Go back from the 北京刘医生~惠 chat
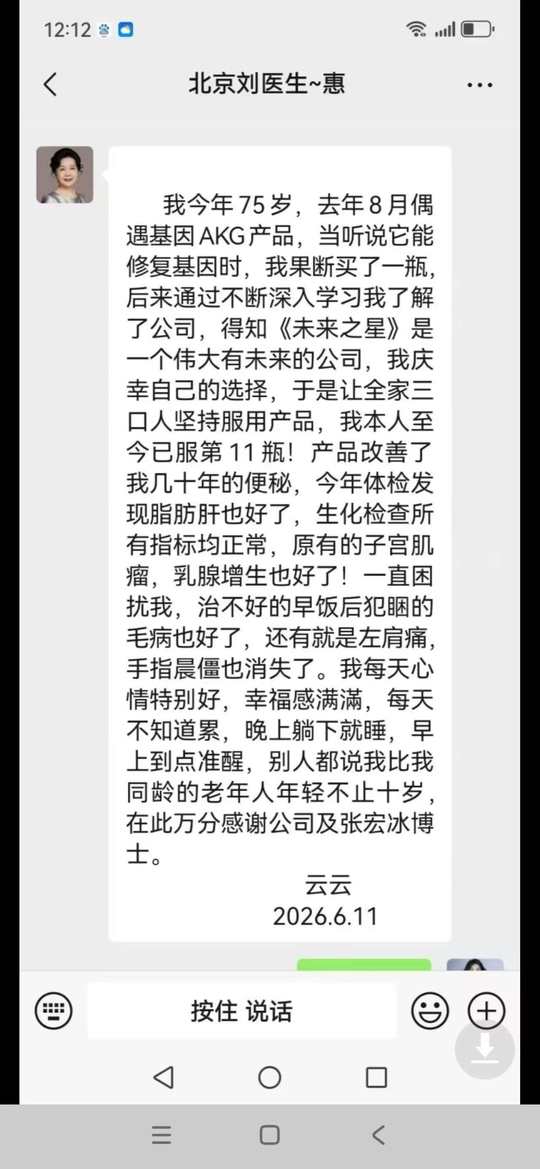 coord(50,84)
